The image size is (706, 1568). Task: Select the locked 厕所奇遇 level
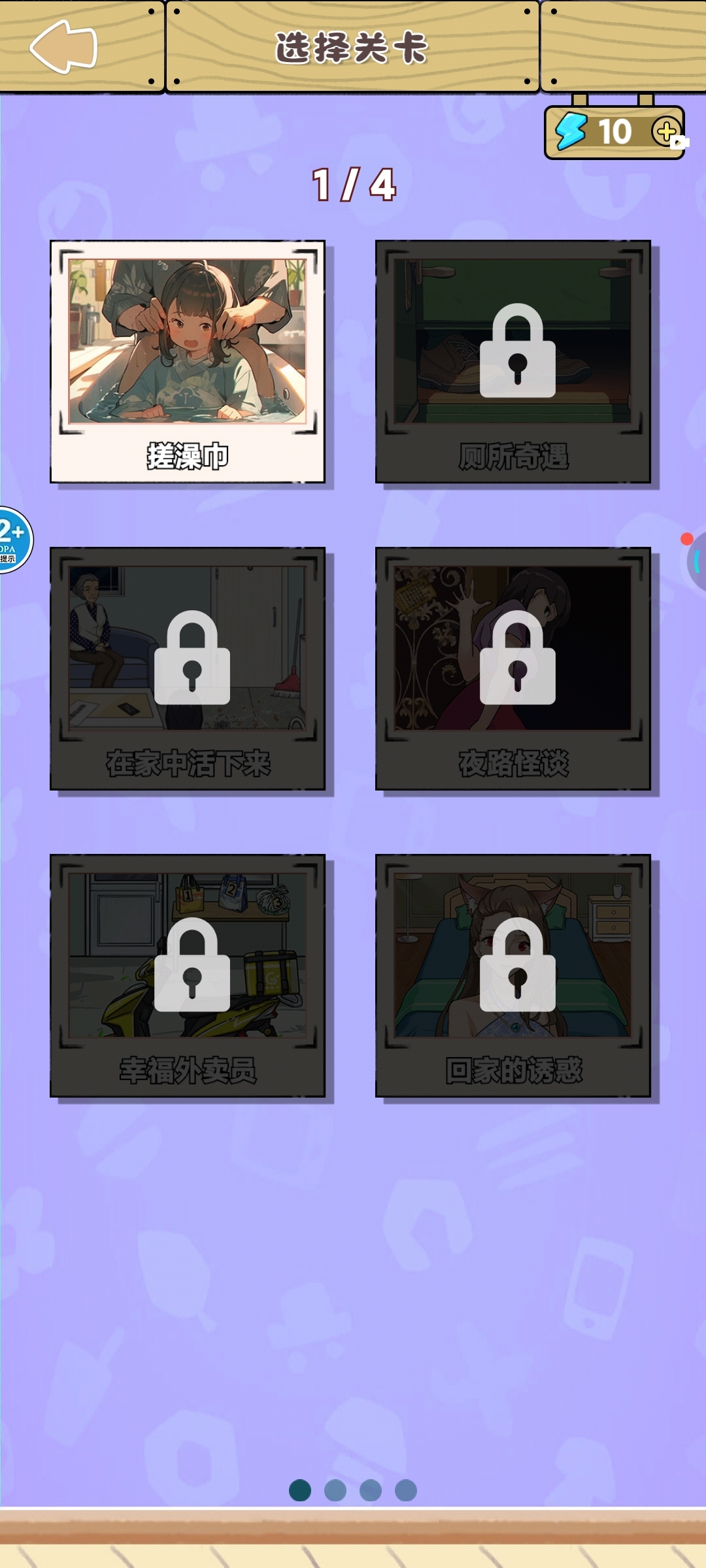tap(513, 361)
